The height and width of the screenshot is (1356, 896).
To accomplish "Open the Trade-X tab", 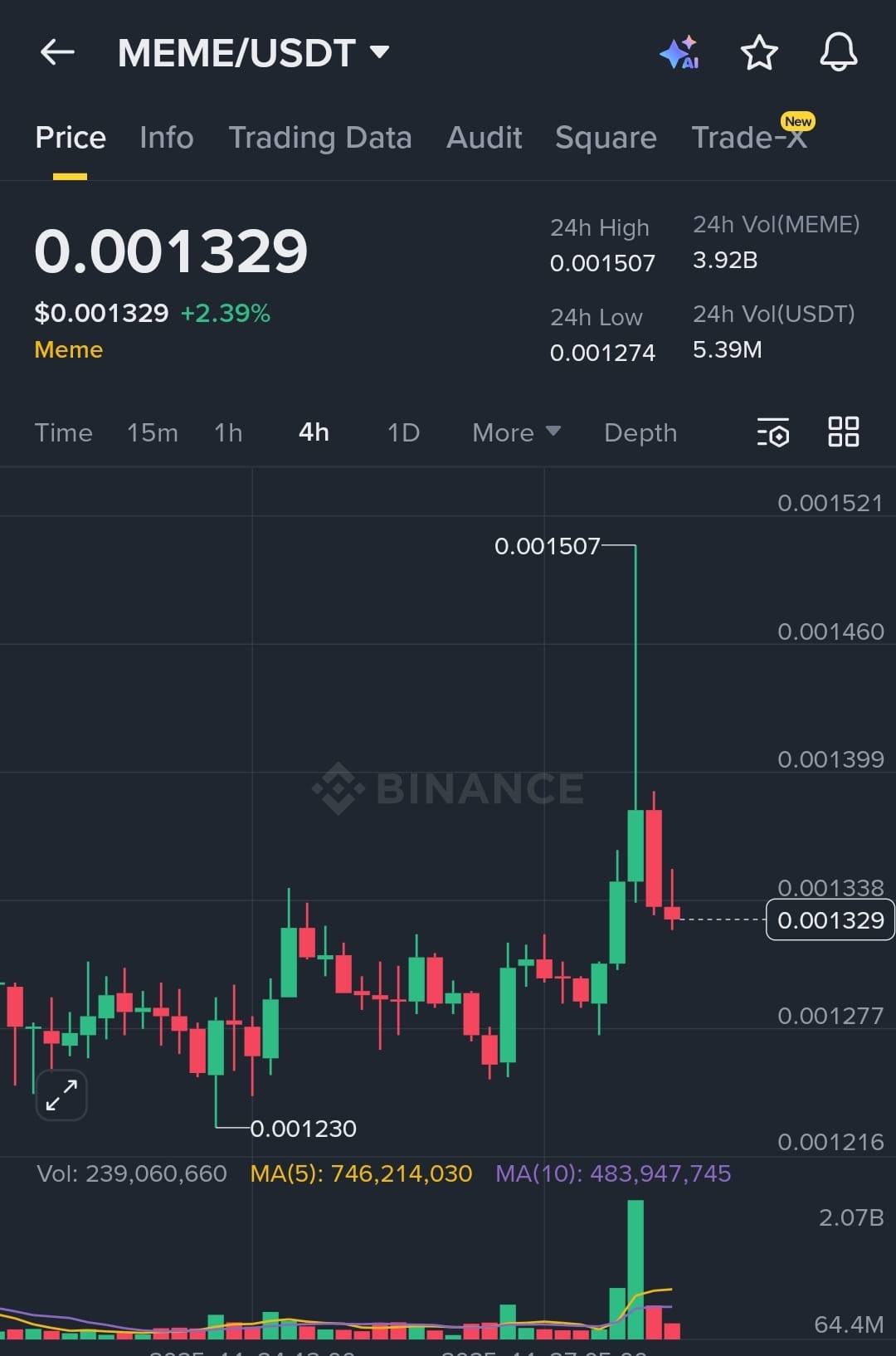I will 748,138.
